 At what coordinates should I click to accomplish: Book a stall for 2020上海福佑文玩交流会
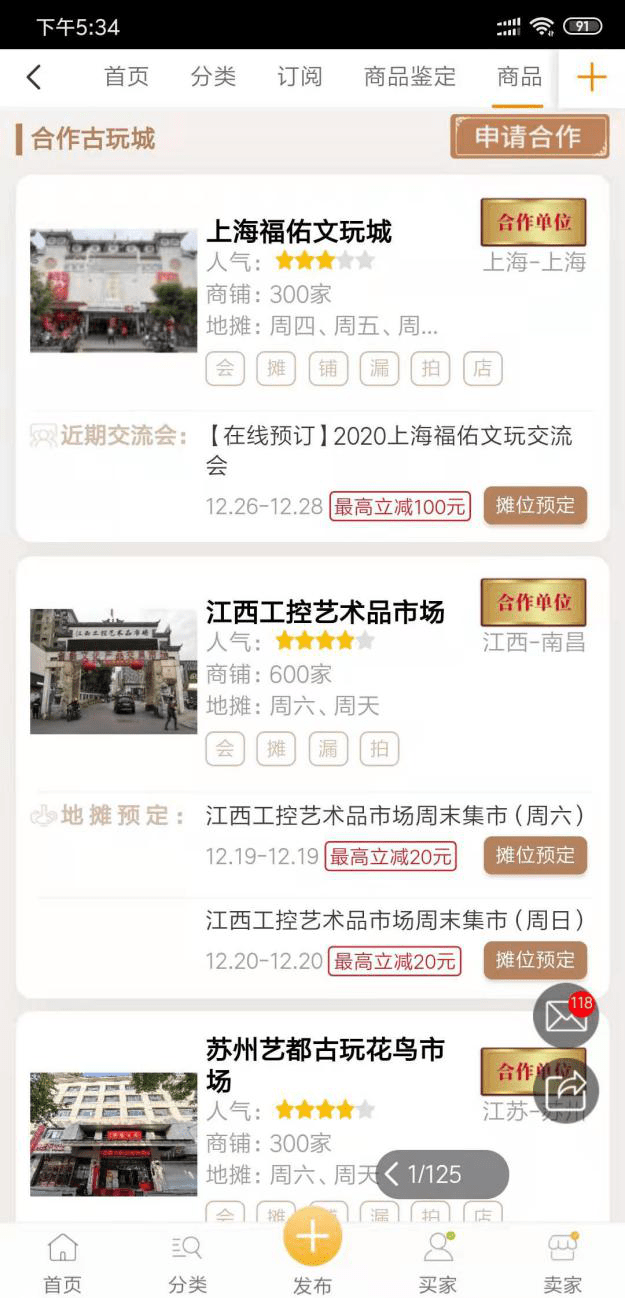point(535,506)
